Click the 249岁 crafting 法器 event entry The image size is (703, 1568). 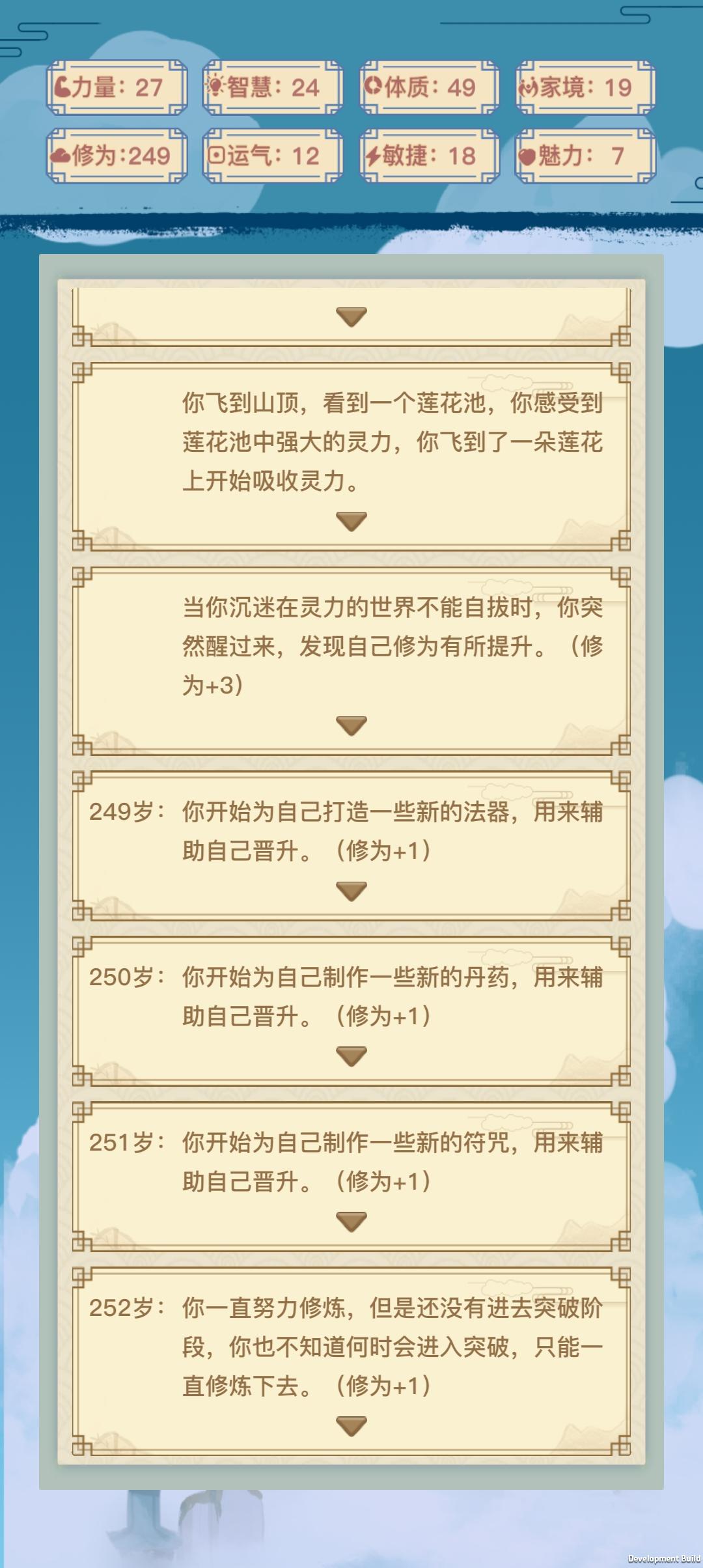351,830
